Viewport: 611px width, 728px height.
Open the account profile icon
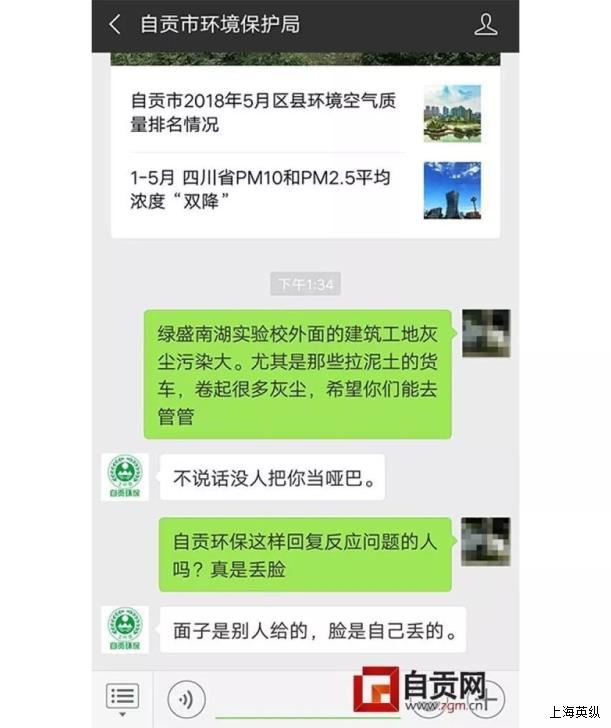click(486, 25)
